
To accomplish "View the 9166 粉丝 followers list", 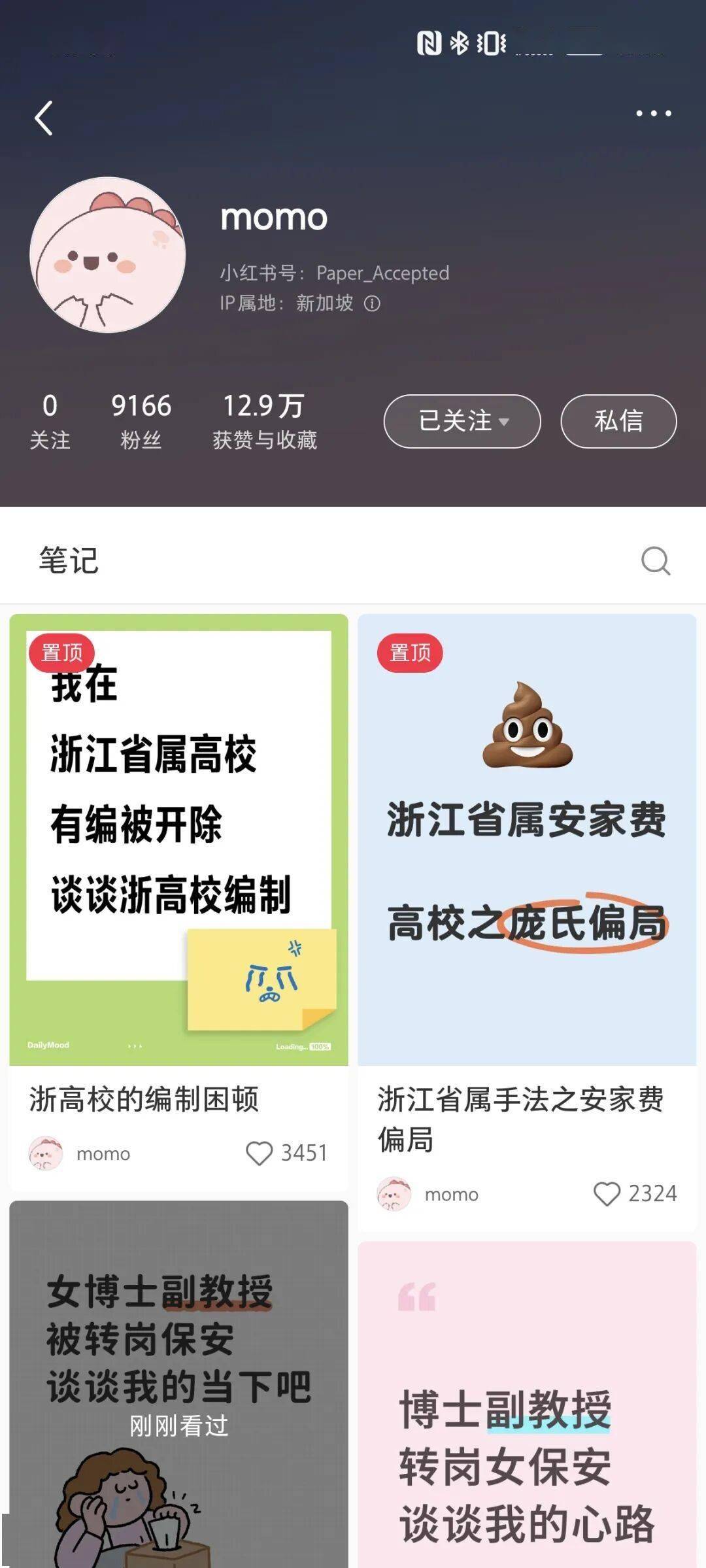I will (x=141, y=421).
